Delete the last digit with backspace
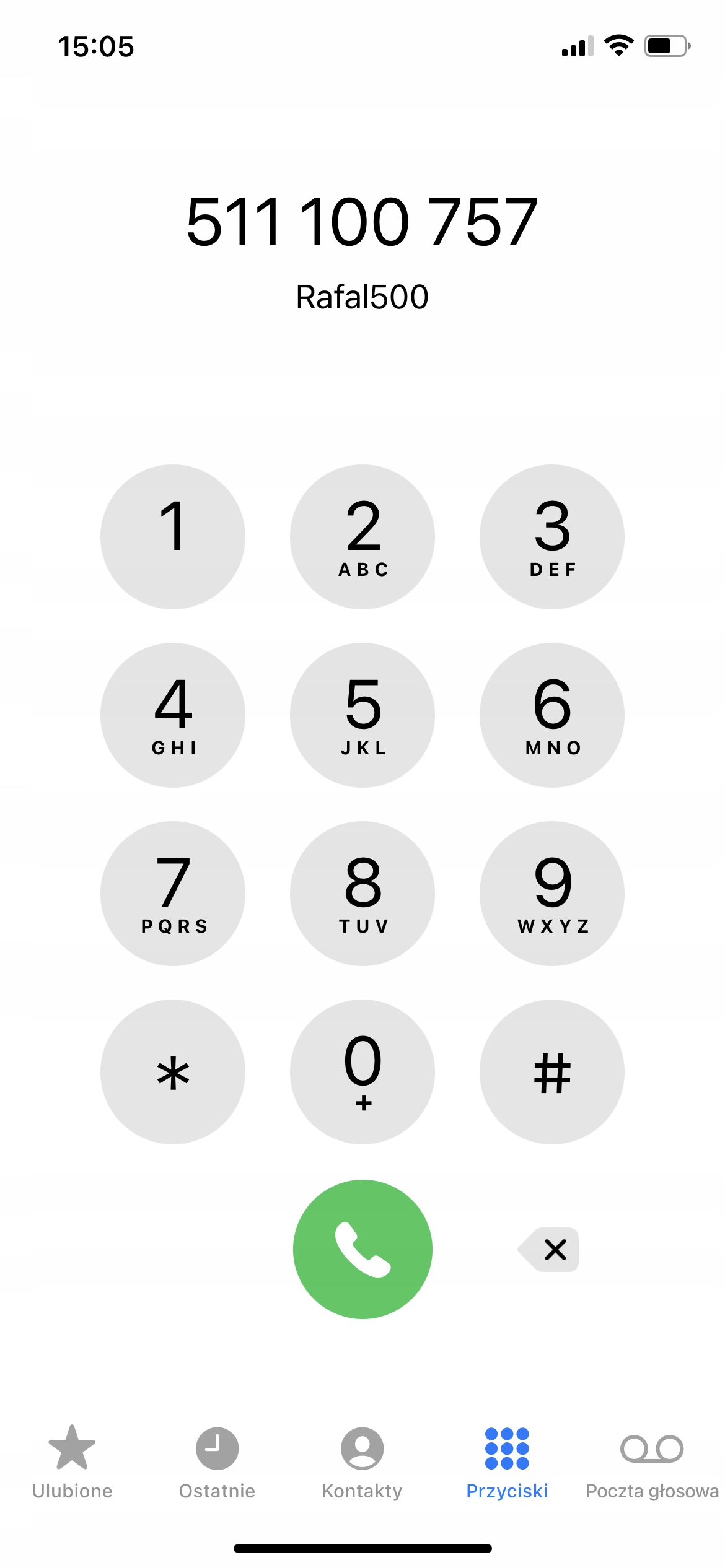725x1568 pixels. (550, 1249)
